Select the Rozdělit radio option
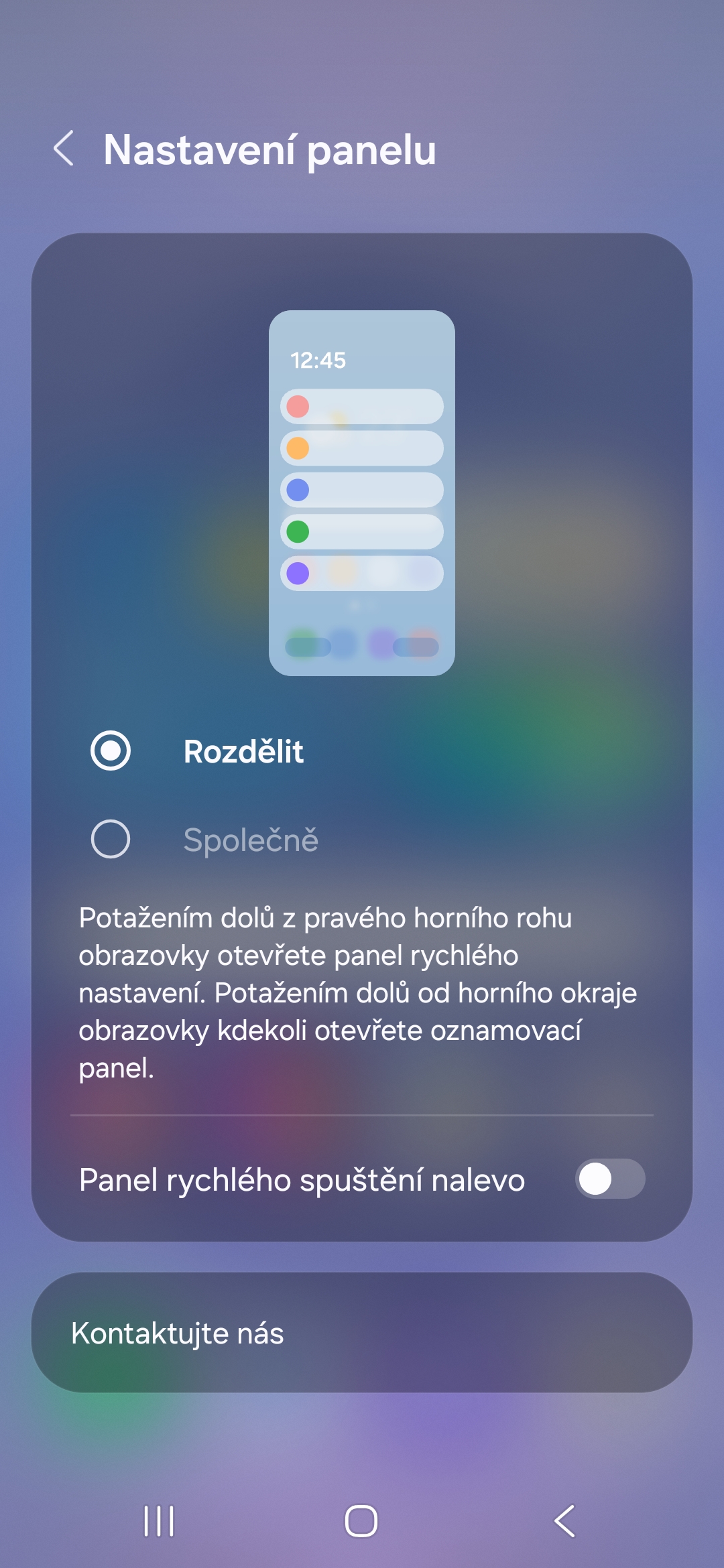The width and height of the screenshot is (724, 1568). (x=111, y=750)
